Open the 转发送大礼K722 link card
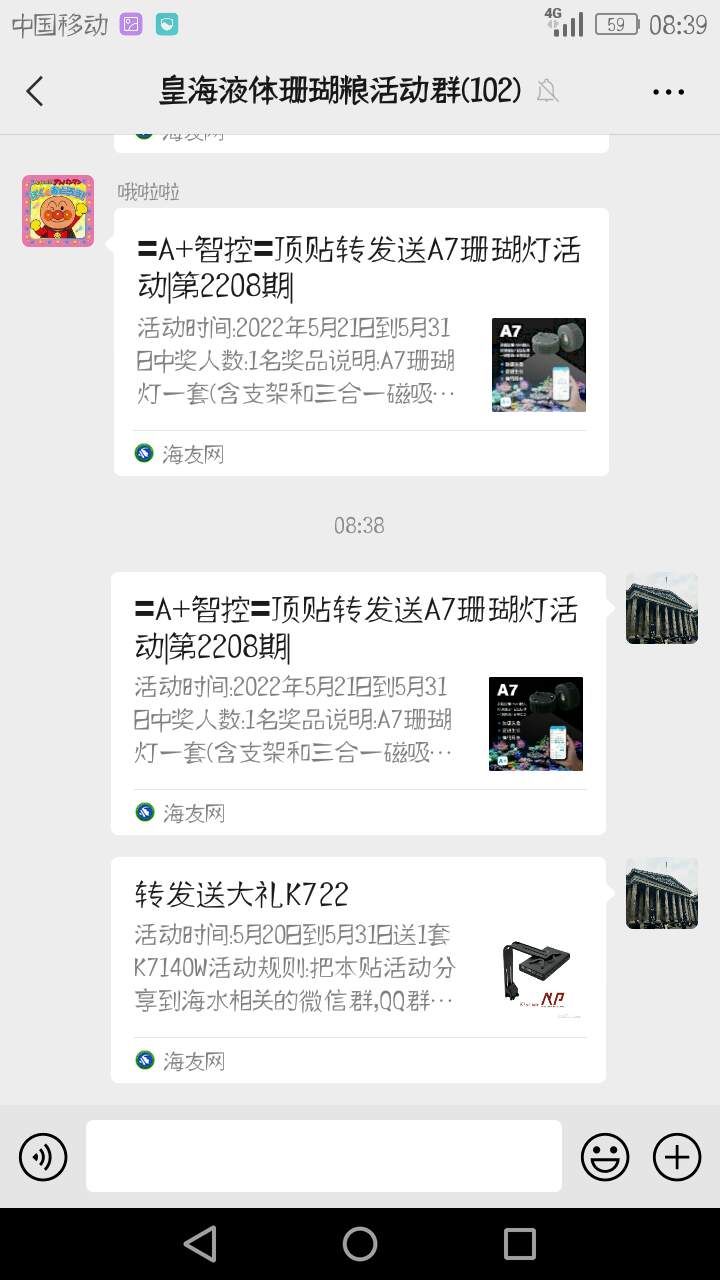This screenshot has width=720, height=1280. [358, 968]
